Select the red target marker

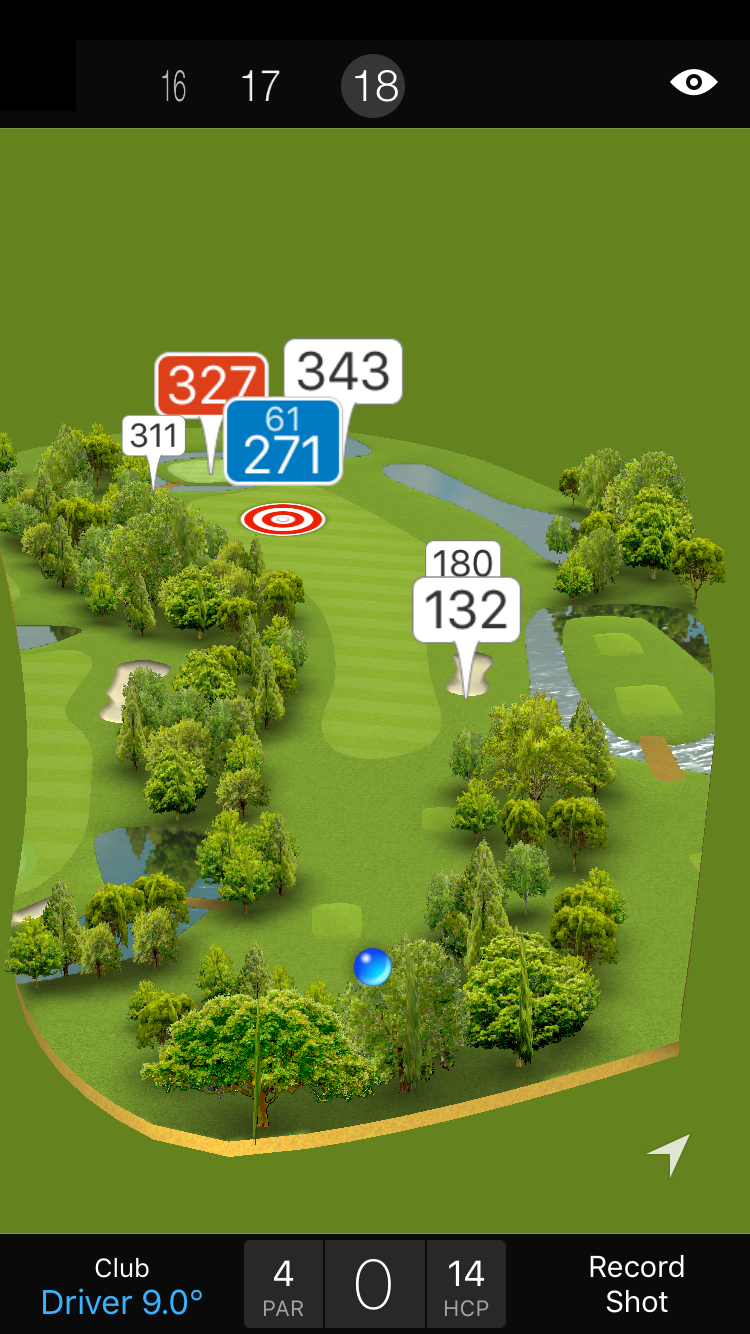click(x=283, y=519)
